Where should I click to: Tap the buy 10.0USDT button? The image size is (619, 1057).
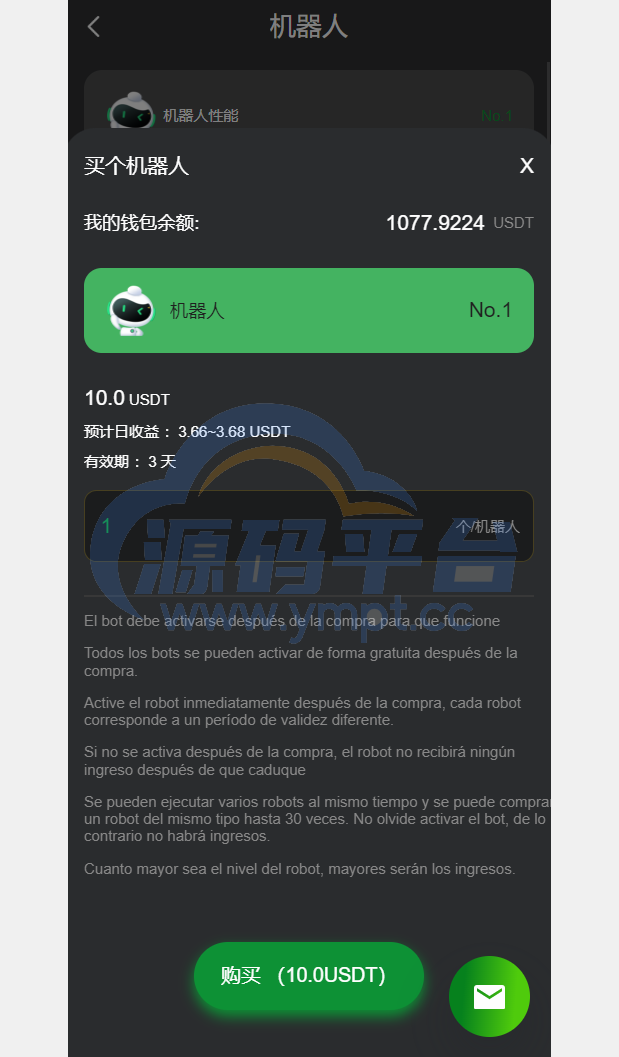(308, 976)
